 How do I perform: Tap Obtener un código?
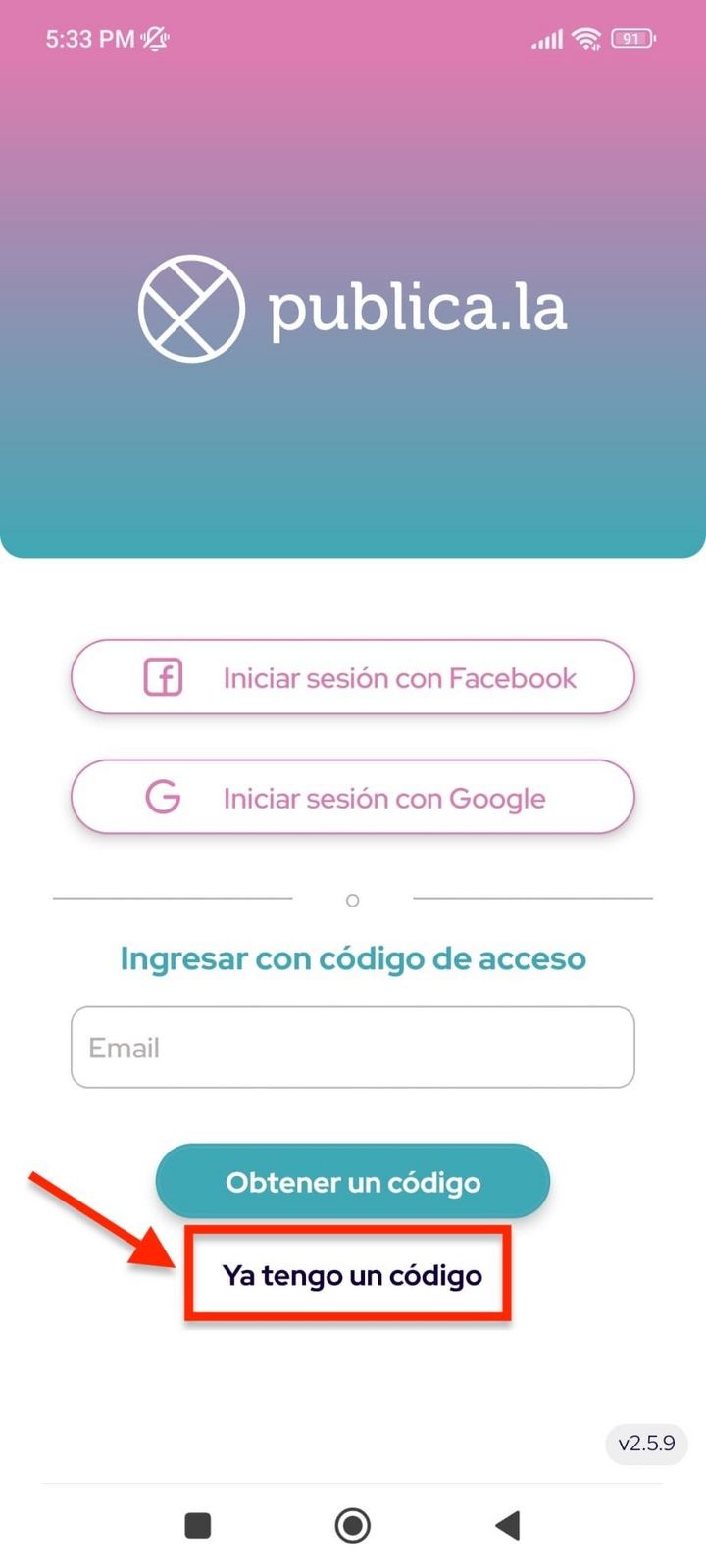click(353, 1182)
